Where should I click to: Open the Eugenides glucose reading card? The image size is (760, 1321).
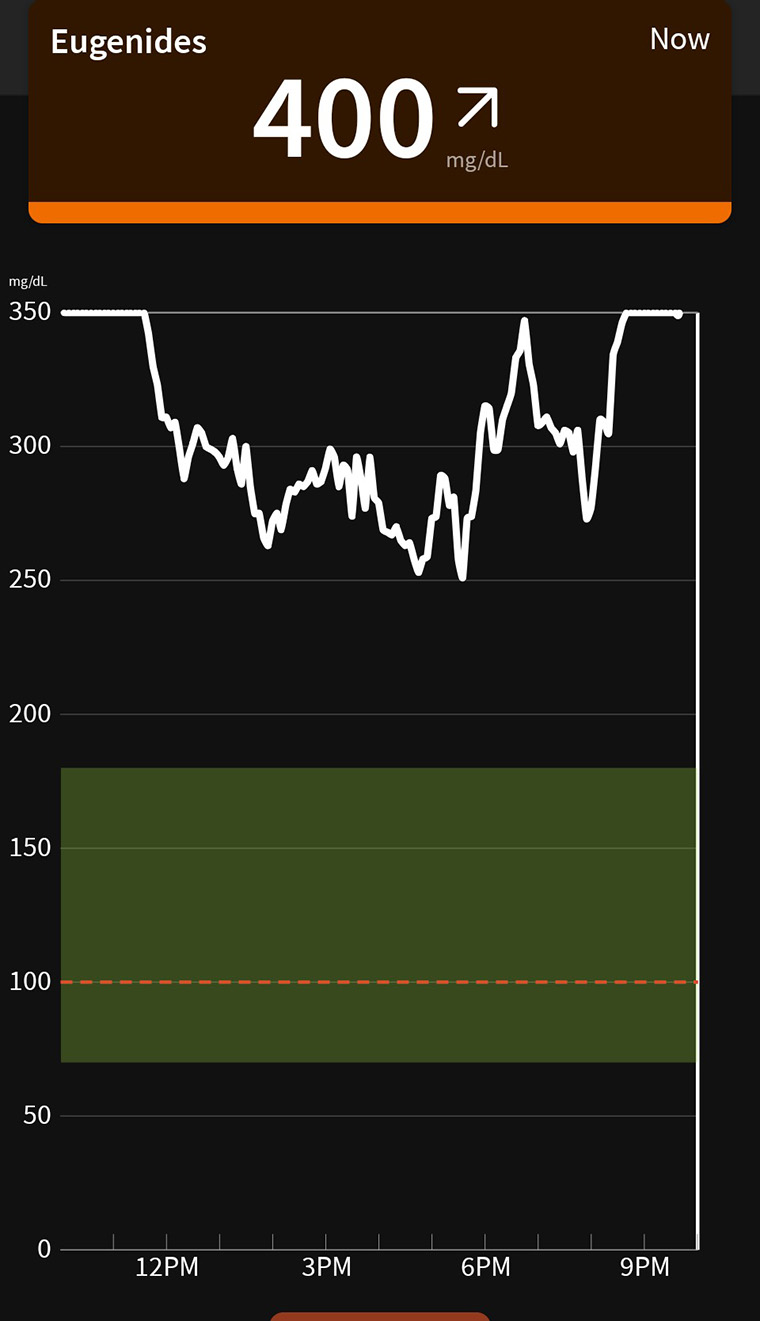pos(380,110)
